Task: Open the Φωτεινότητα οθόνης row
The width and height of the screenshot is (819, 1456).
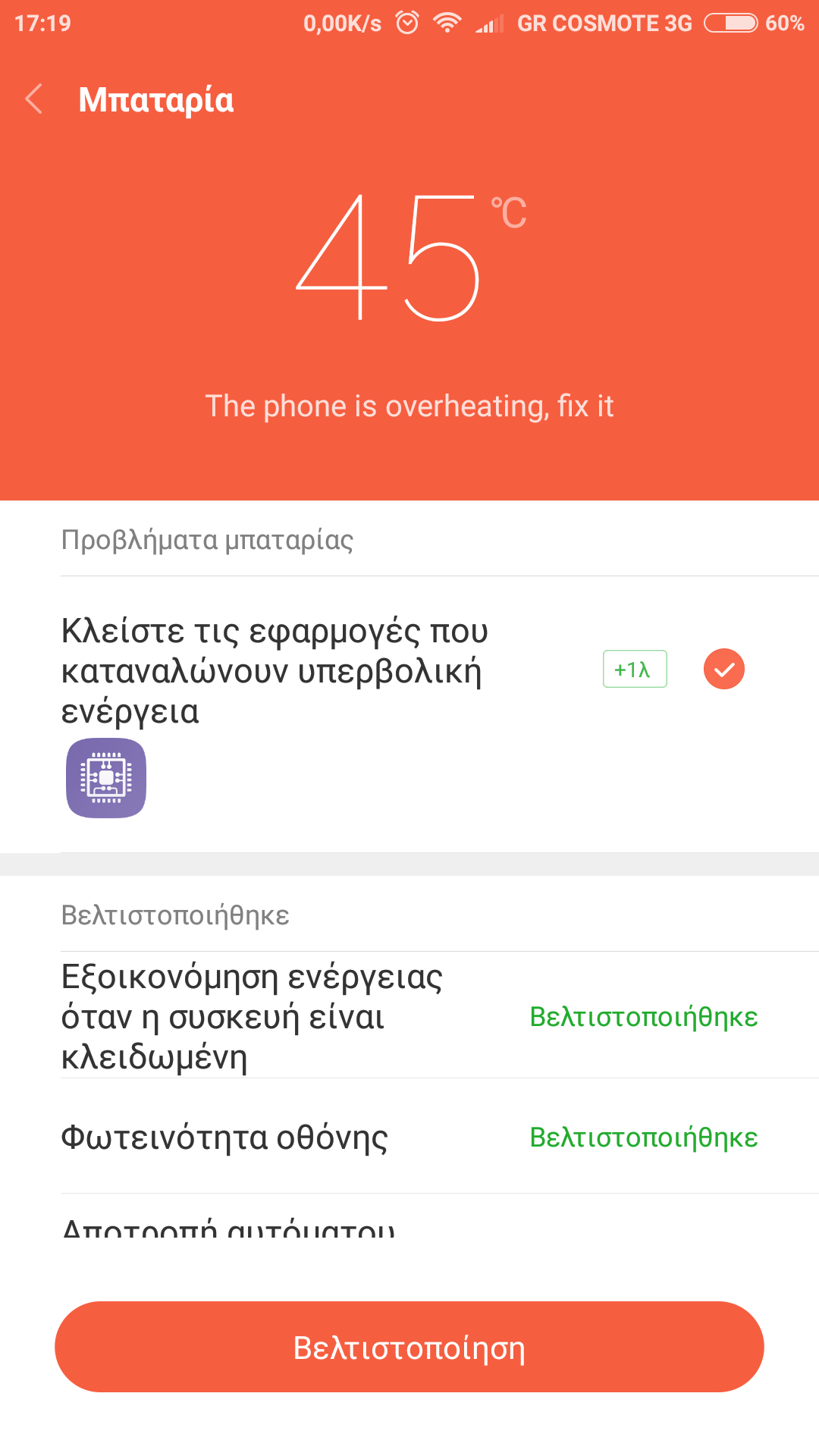Action: pos(409,1137)
